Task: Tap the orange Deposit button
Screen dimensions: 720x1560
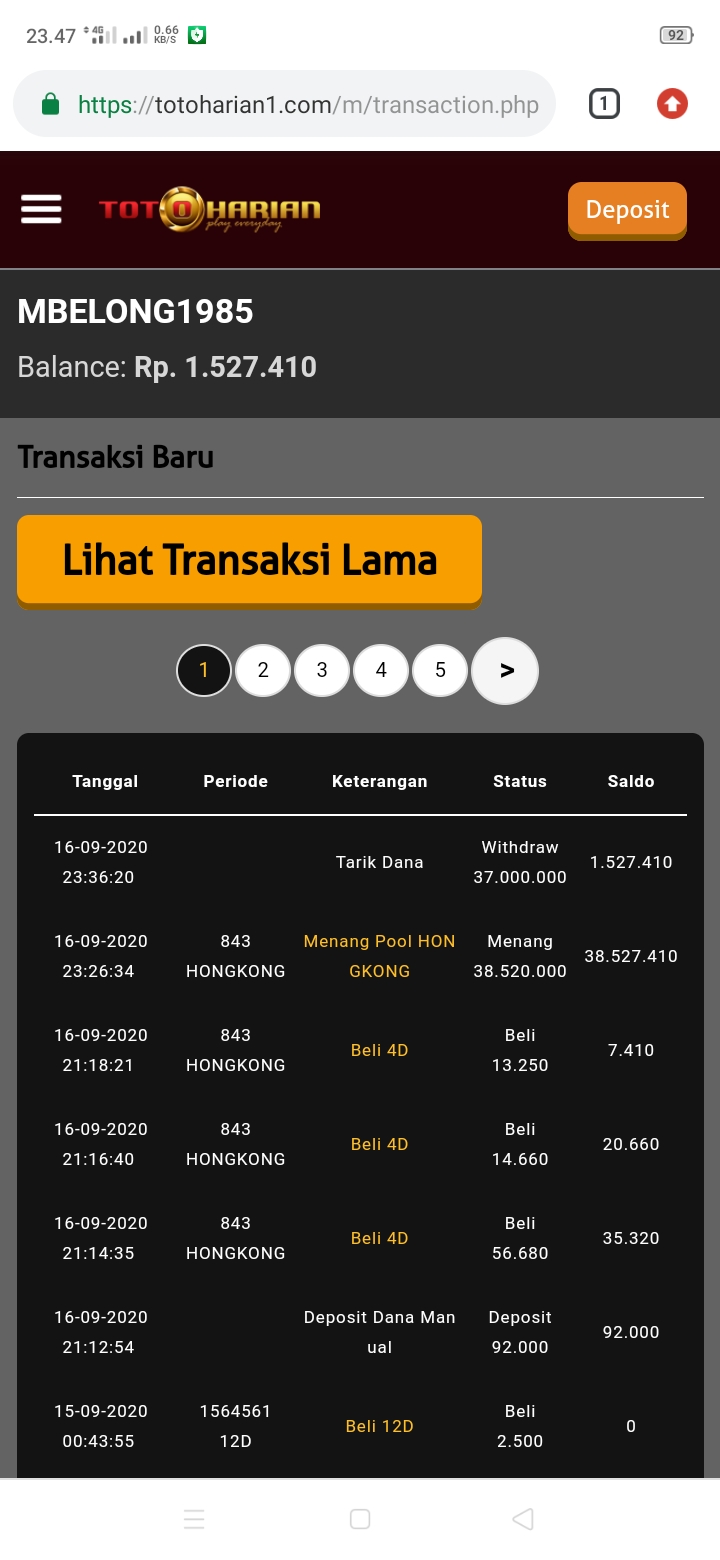Action: pyautogui.click(x=627, y=210)
